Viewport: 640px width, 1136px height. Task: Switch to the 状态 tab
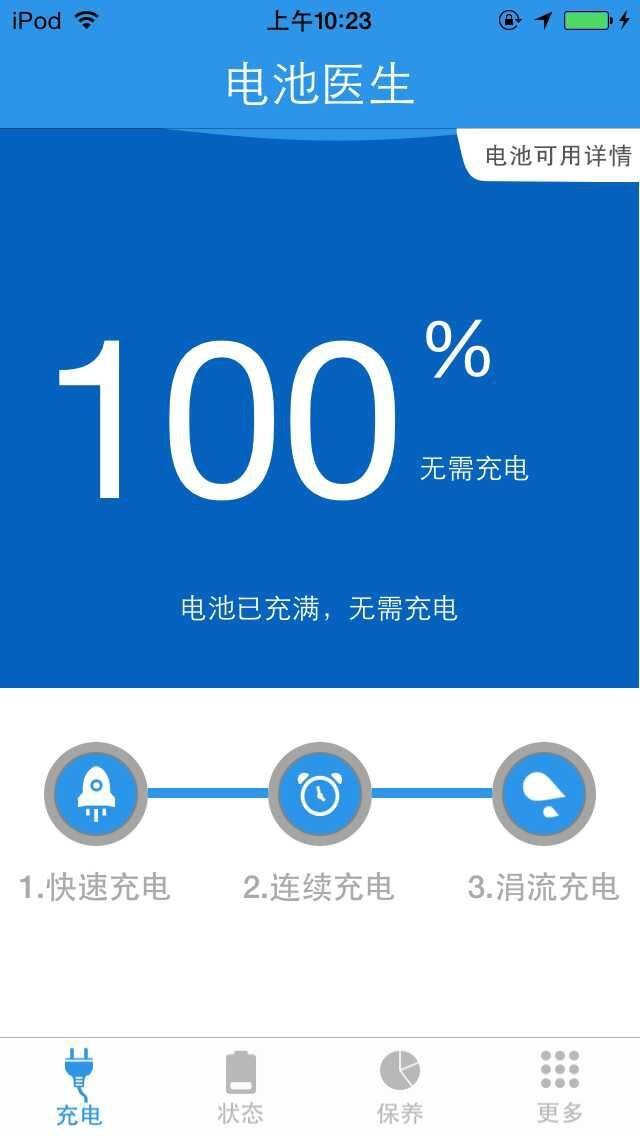tap(240, 1086)
